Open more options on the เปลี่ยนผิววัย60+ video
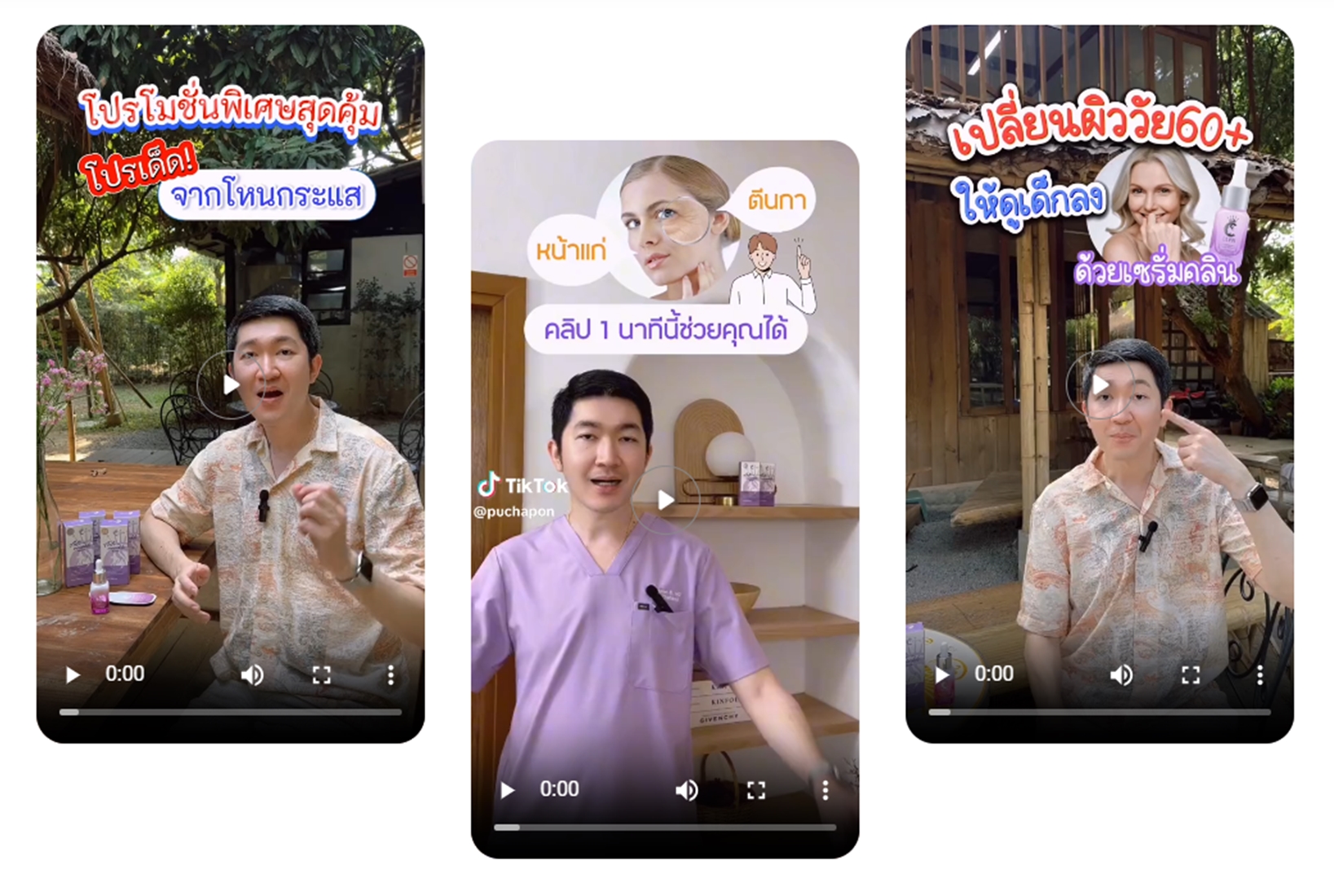1334x896 pixels. pyautogui.click(x=1259, y=674)
